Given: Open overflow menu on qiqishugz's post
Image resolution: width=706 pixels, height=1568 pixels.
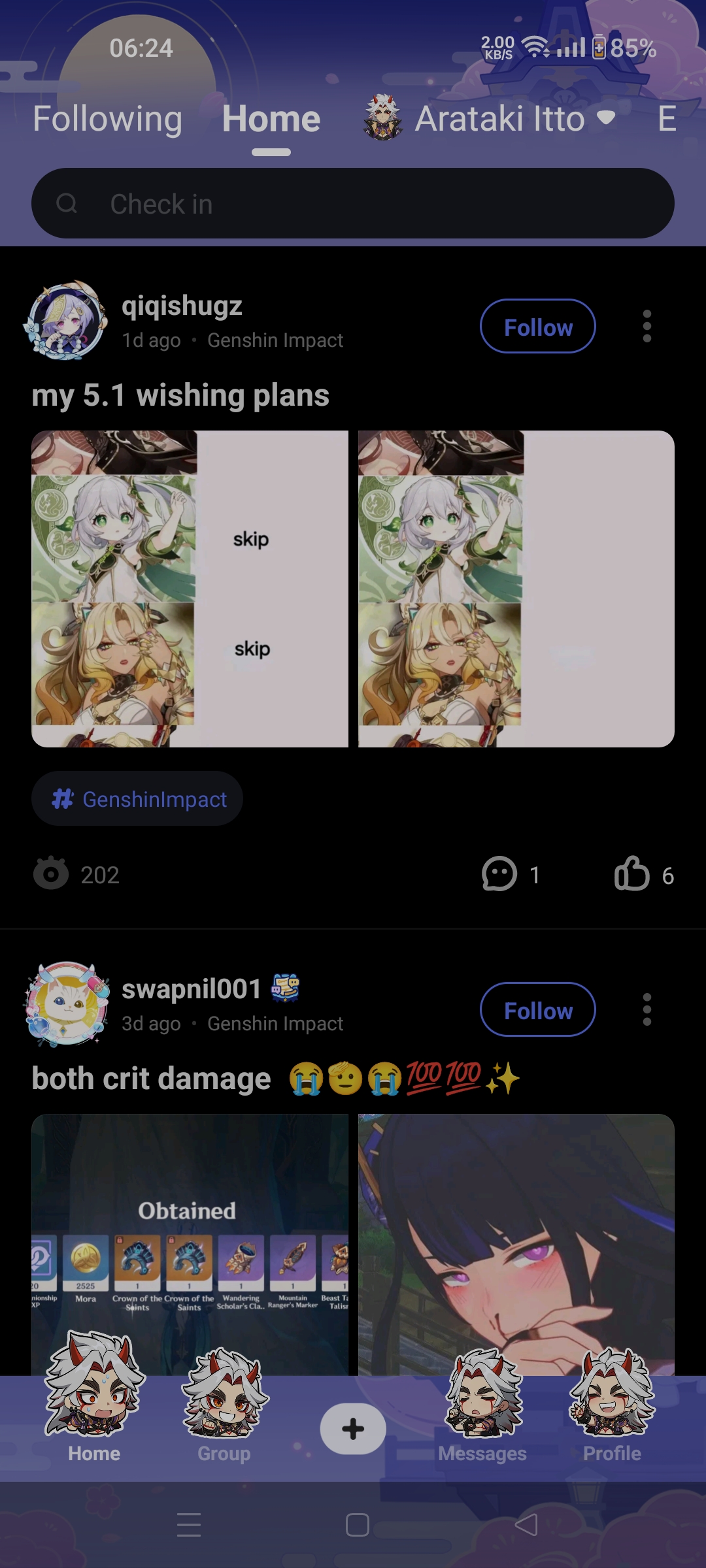Looking at the screenshot, I should (647, 327).
